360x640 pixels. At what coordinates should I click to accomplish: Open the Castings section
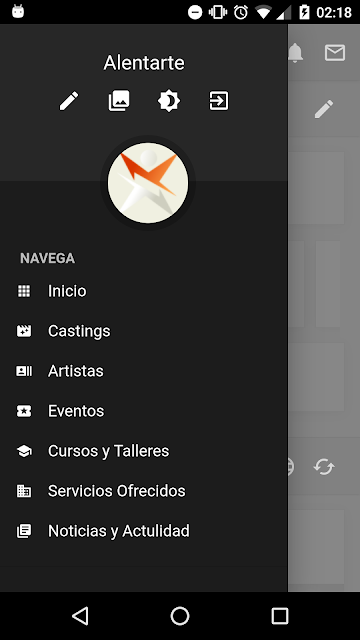pos(144,331)
